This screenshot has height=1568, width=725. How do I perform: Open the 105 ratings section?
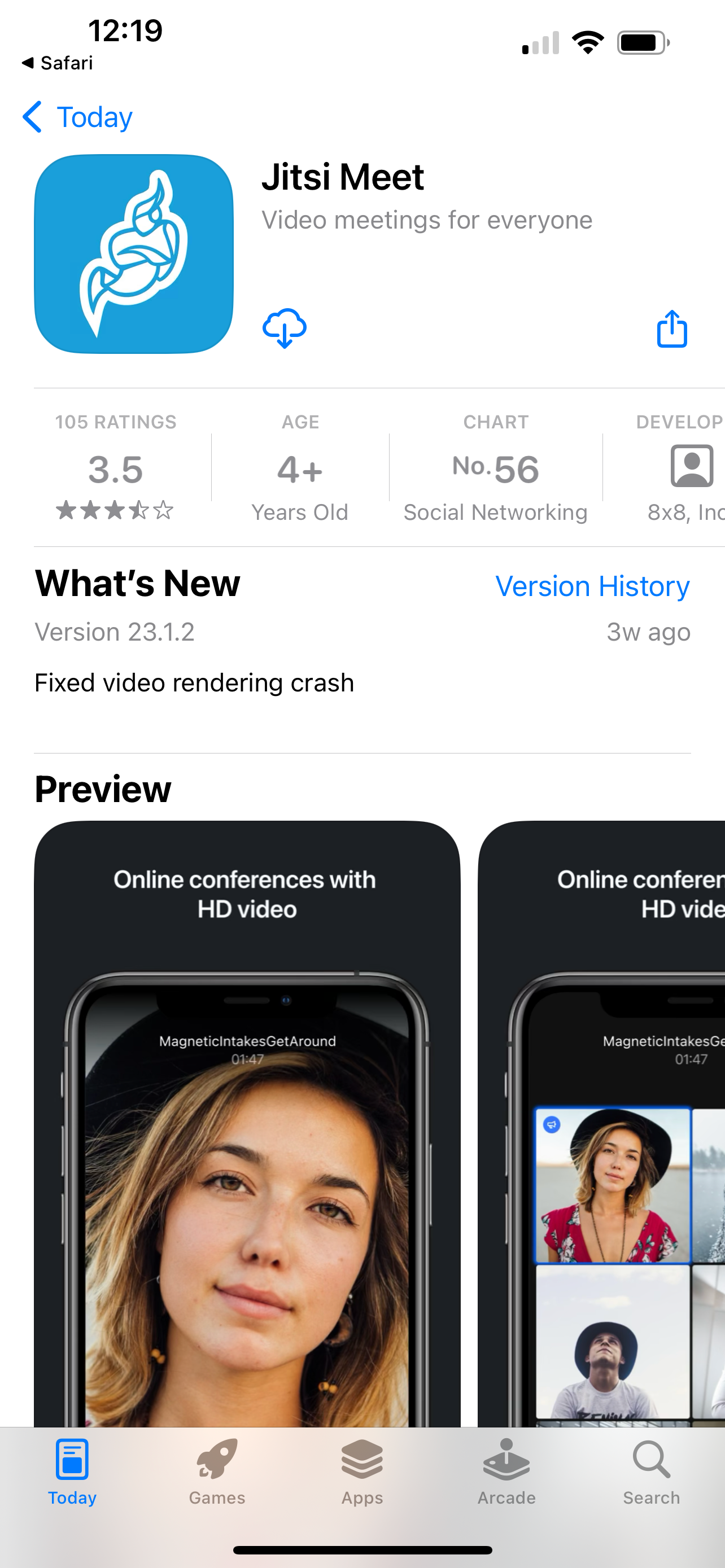(x=116, y=467)
